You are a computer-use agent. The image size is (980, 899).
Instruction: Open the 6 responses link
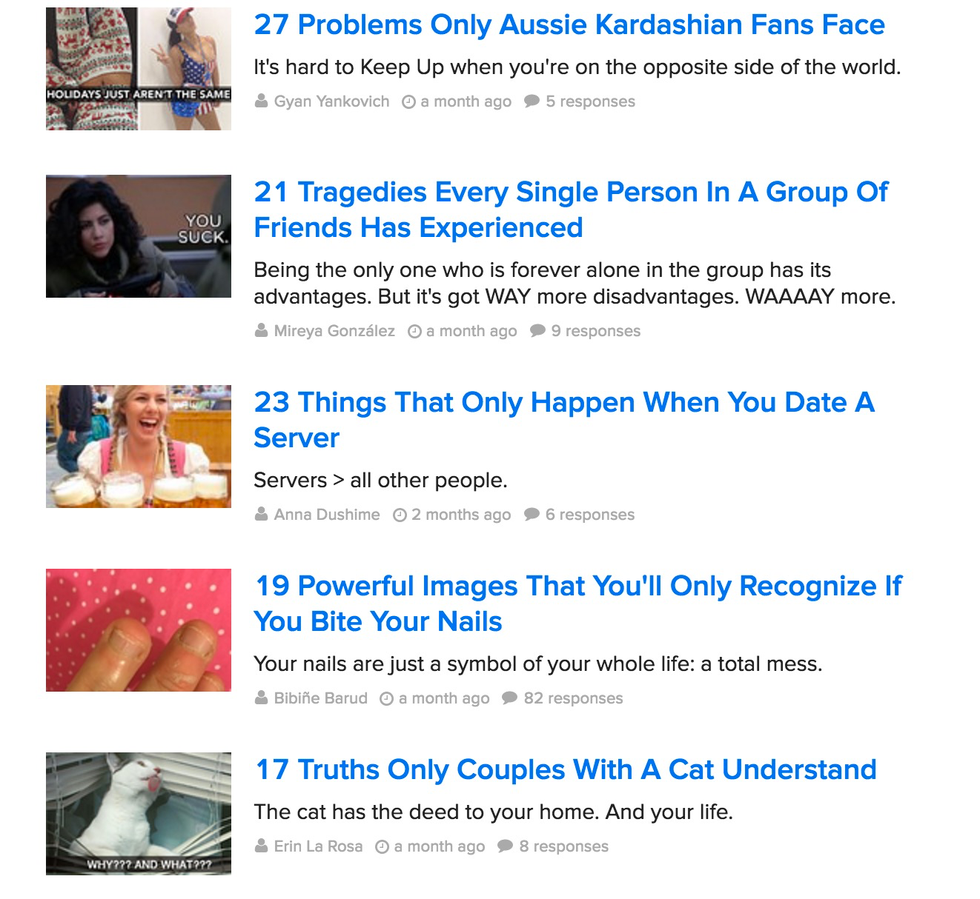coord(589,515)
